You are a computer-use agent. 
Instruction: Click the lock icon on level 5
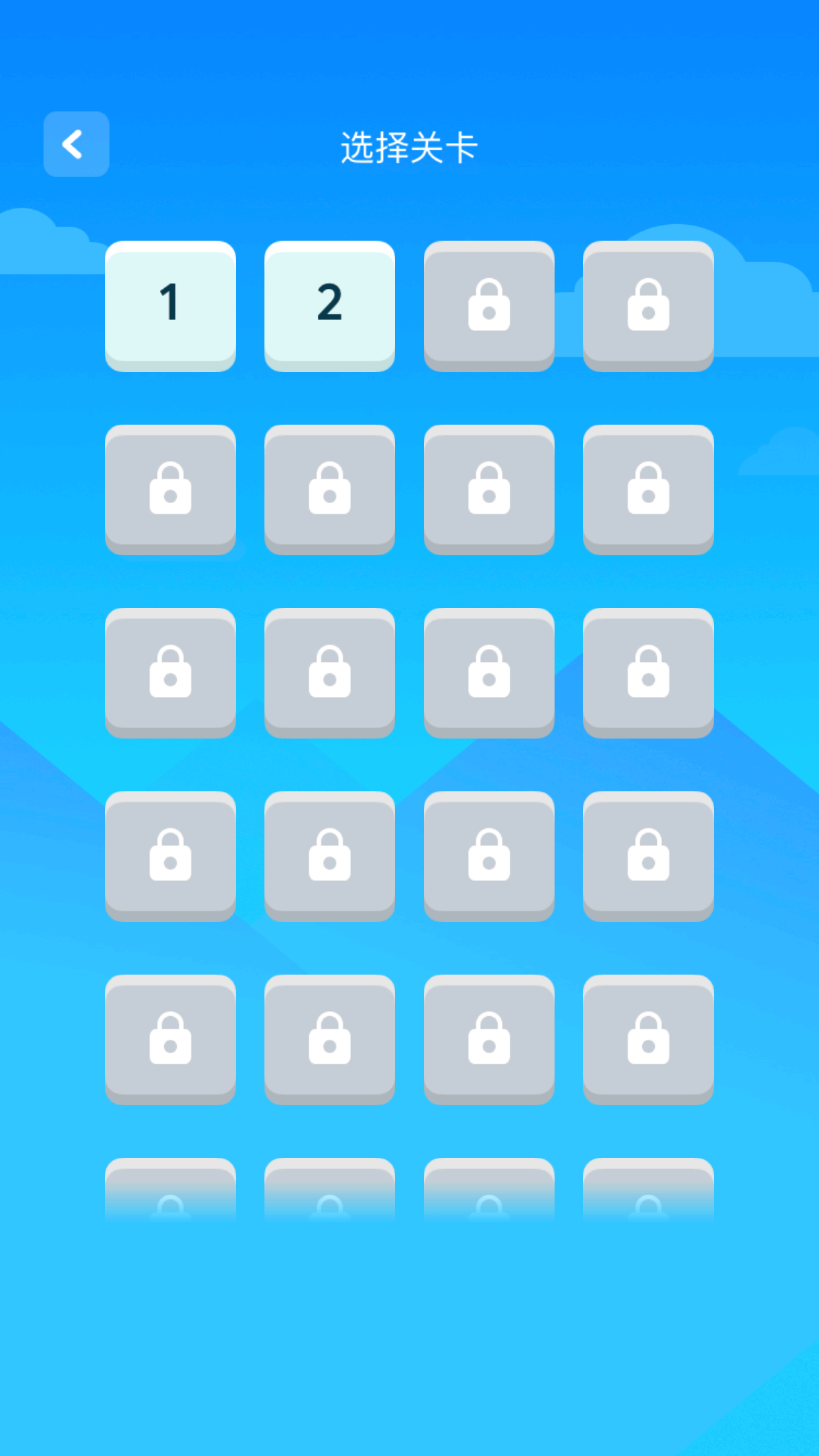click(171, 488)
